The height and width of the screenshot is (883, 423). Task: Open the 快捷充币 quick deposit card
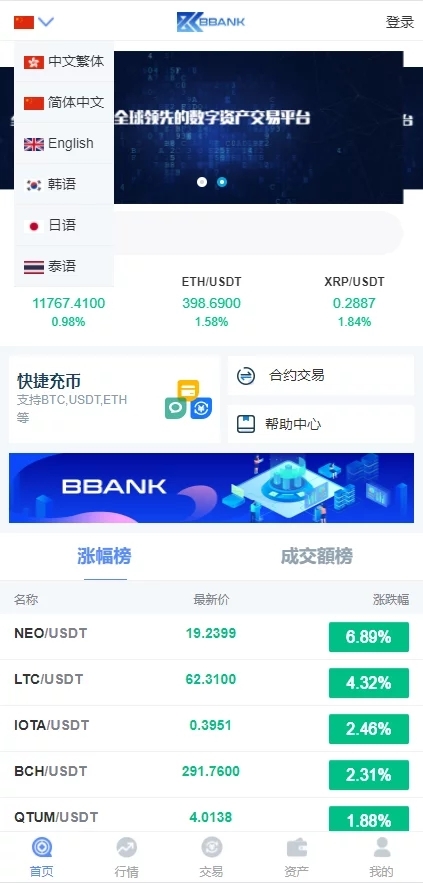pyautogui.click(x=114, y=399)
